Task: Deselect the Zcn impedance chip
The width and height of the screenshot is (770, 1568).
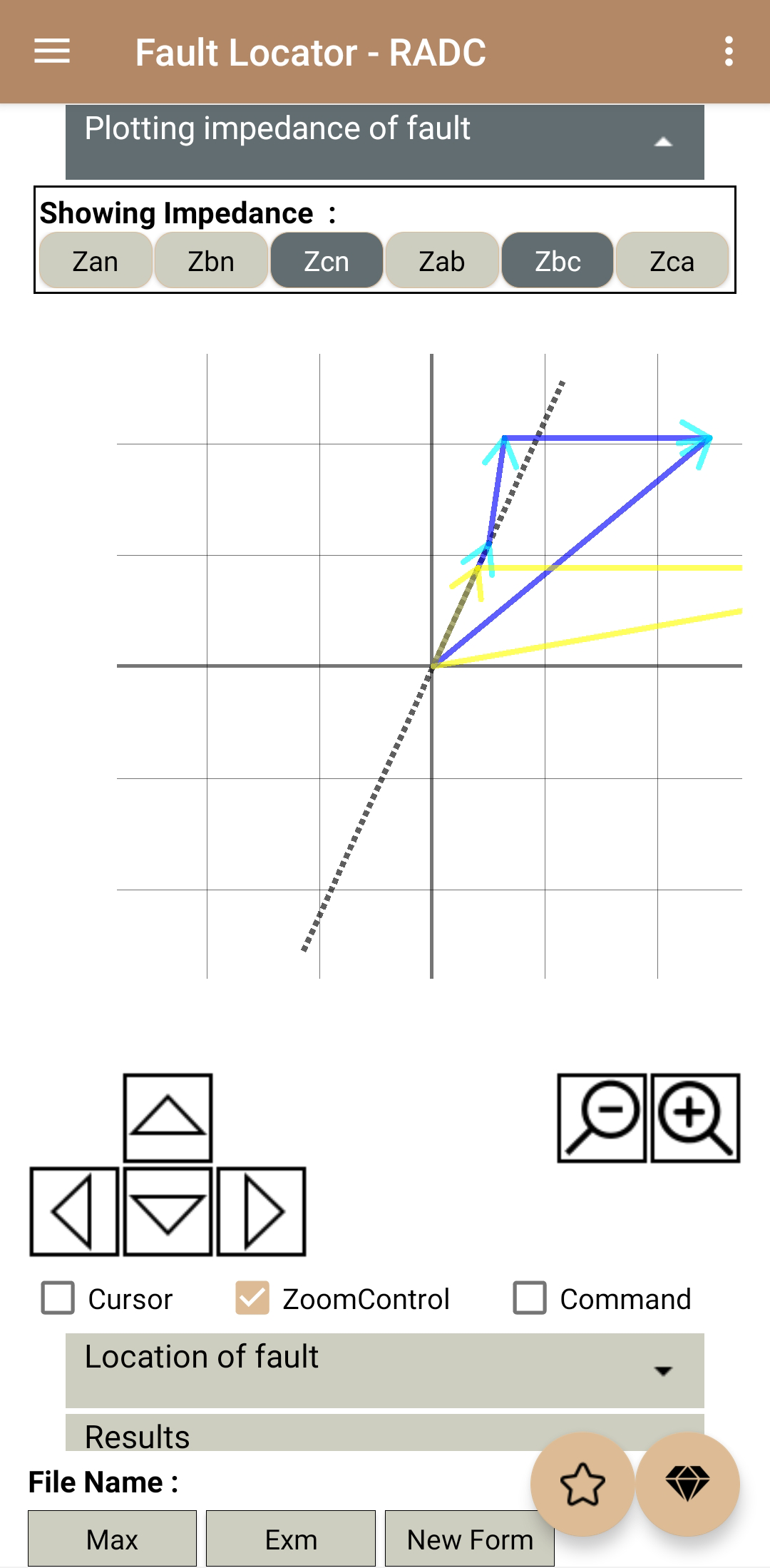Action: (327, 261)
